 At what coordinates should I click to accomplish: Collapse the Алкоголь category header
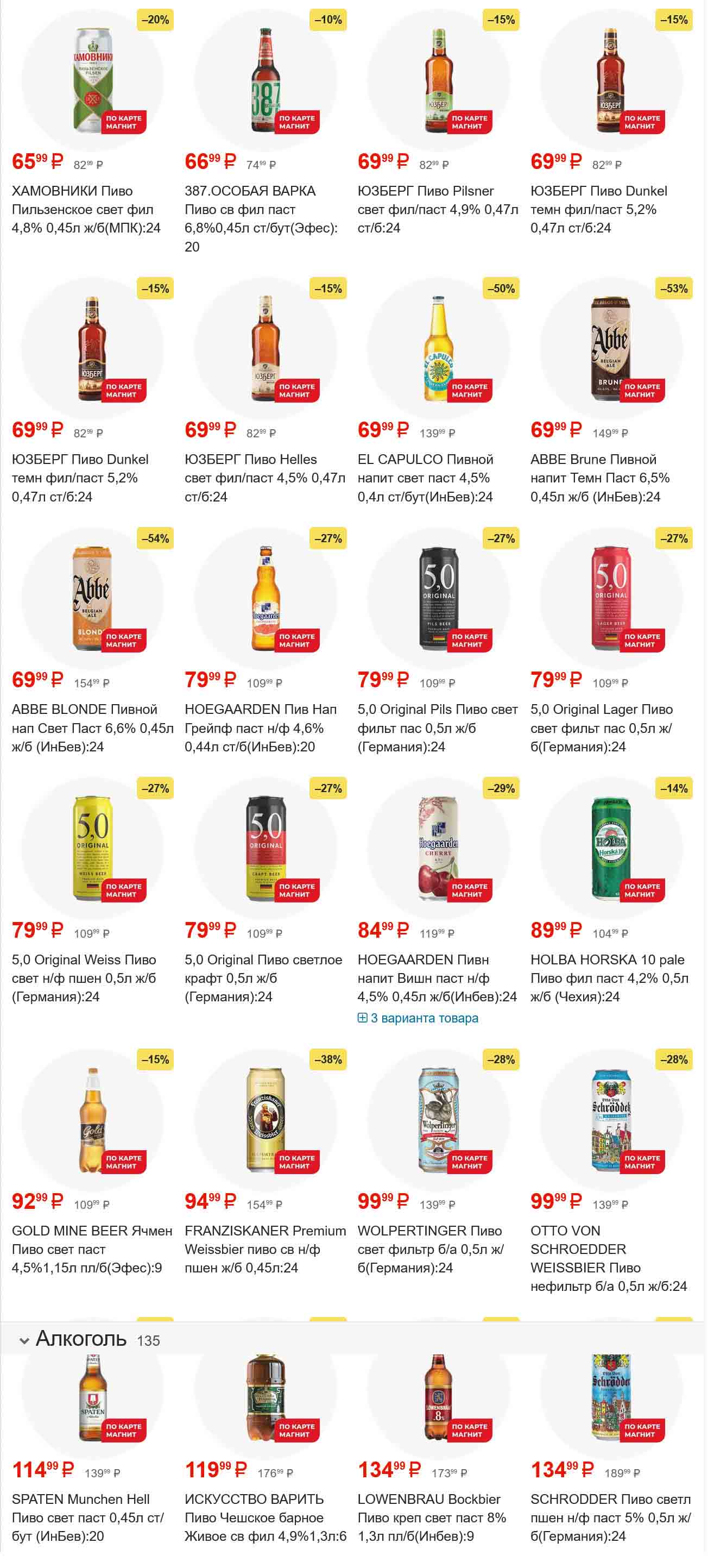(x=24, y=1340)
